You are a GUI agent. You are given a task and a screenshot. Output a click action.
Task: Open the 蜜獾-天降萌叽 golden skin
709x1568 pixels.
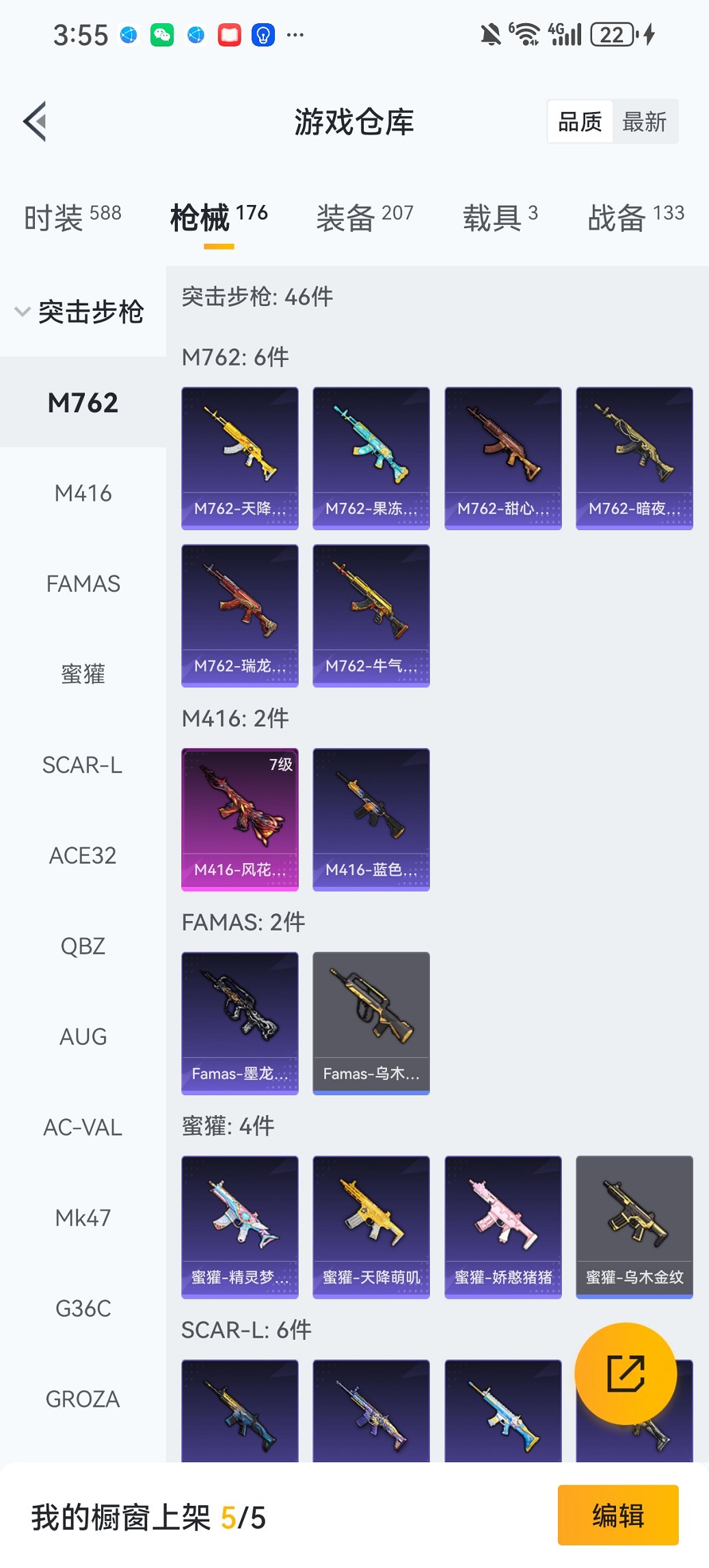coord(371,1226)
